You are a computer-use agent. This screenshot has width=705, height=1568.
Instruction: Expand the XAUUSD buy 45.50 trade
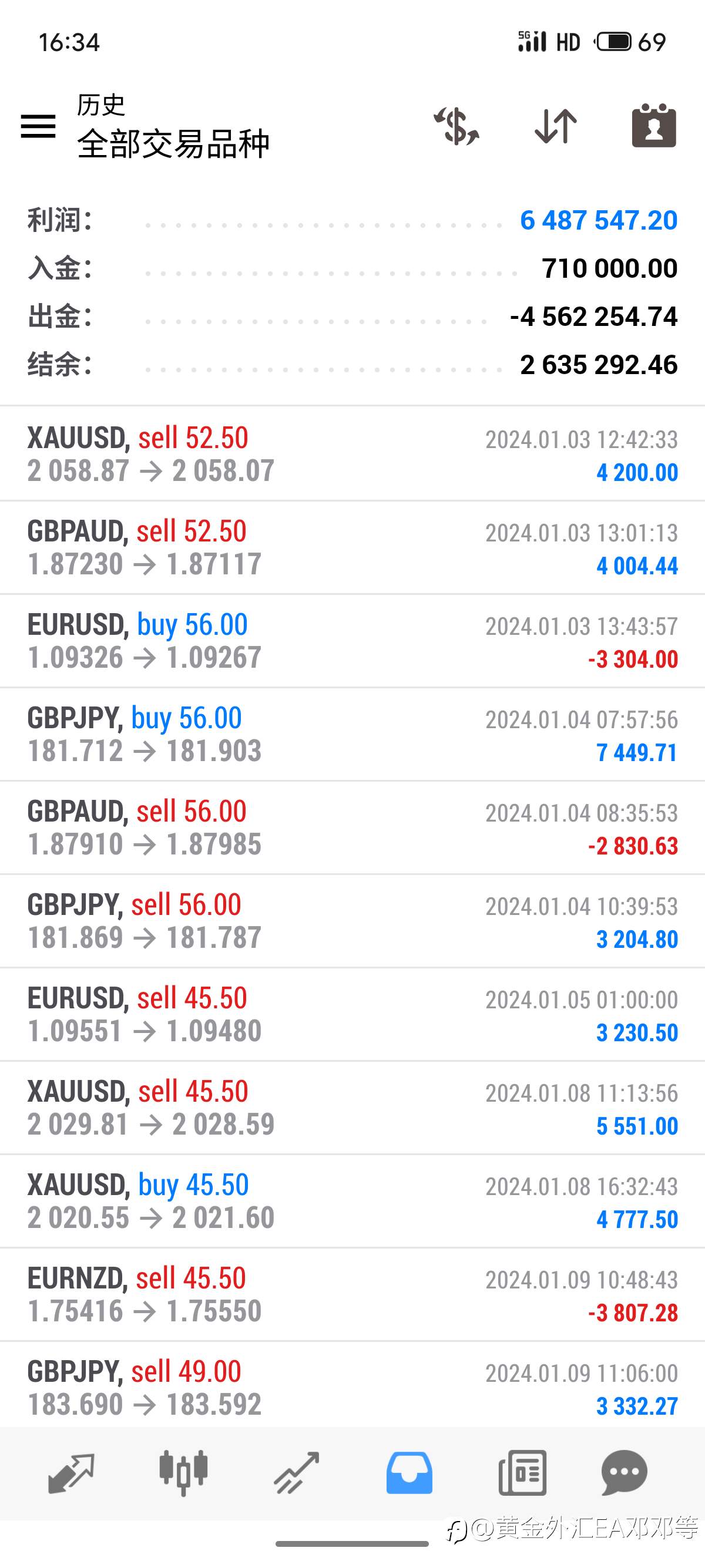click(x=352, y=1202)
